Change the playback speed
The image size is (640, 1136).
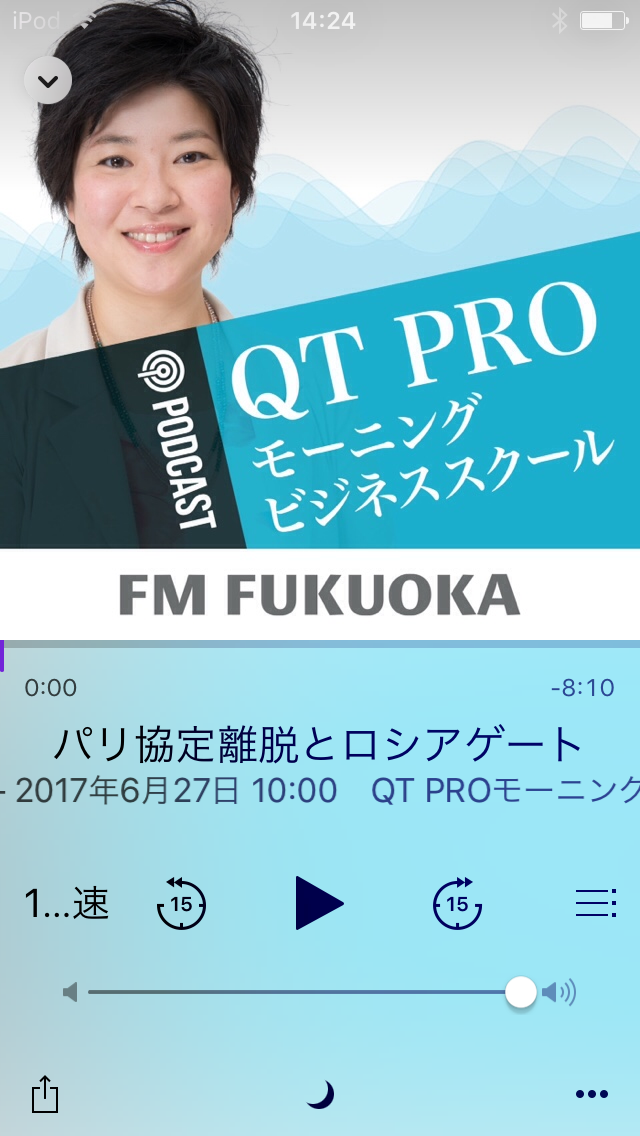(x=67, y=904)
